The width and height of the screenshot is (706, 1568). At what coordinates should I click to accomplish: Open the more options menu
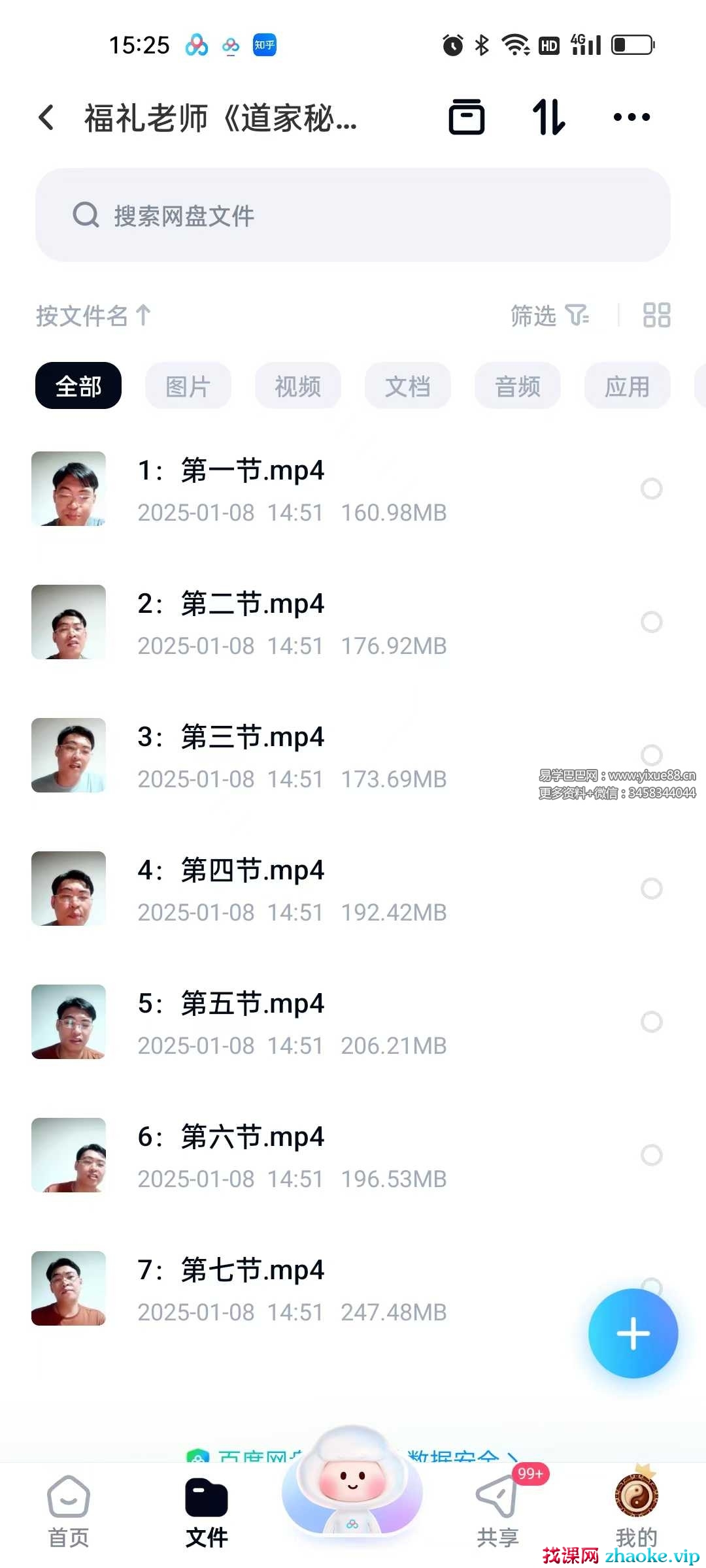tap(631, 118)
